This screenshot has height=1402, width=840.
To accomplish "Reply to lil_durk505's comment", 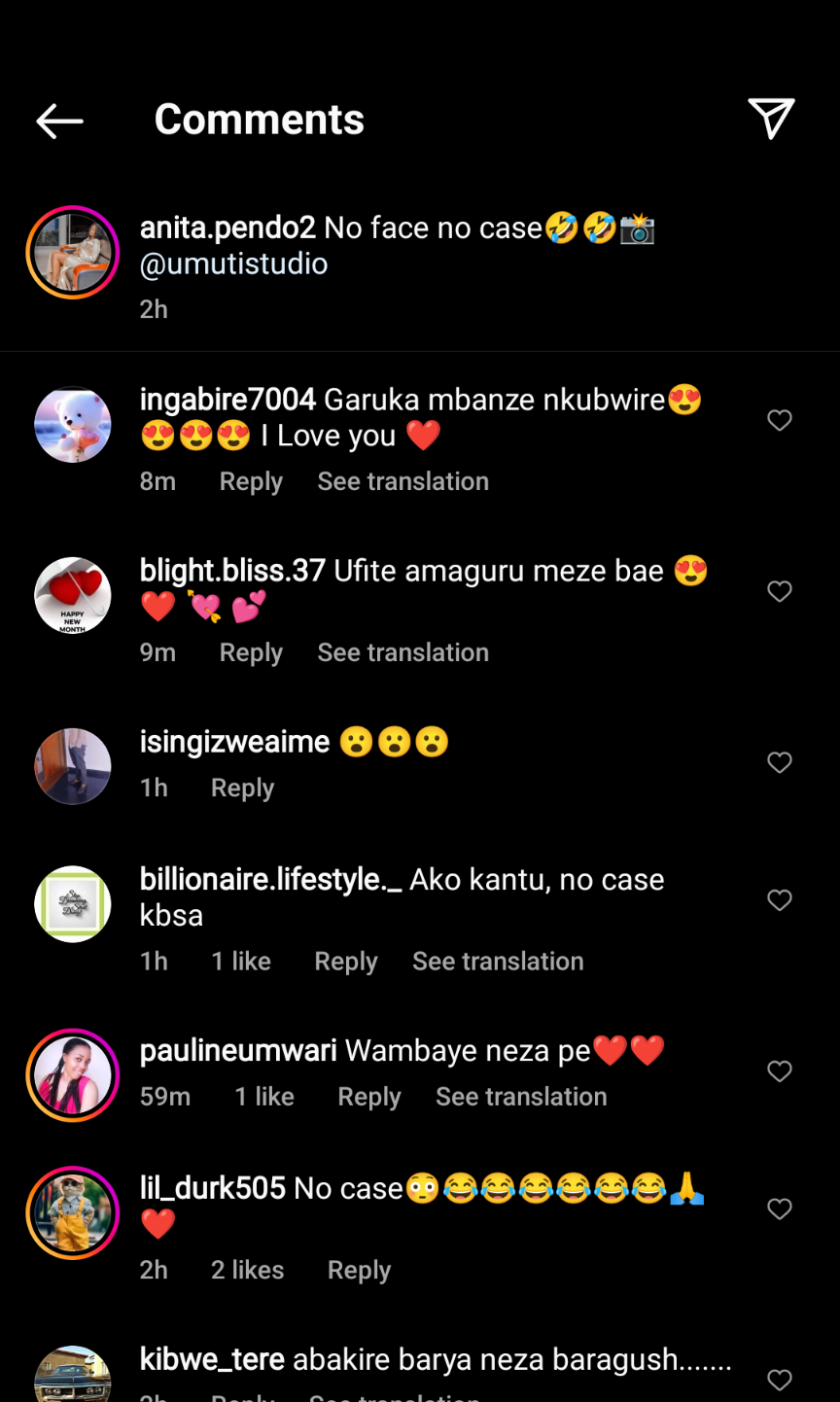I will coord(359,1270).
